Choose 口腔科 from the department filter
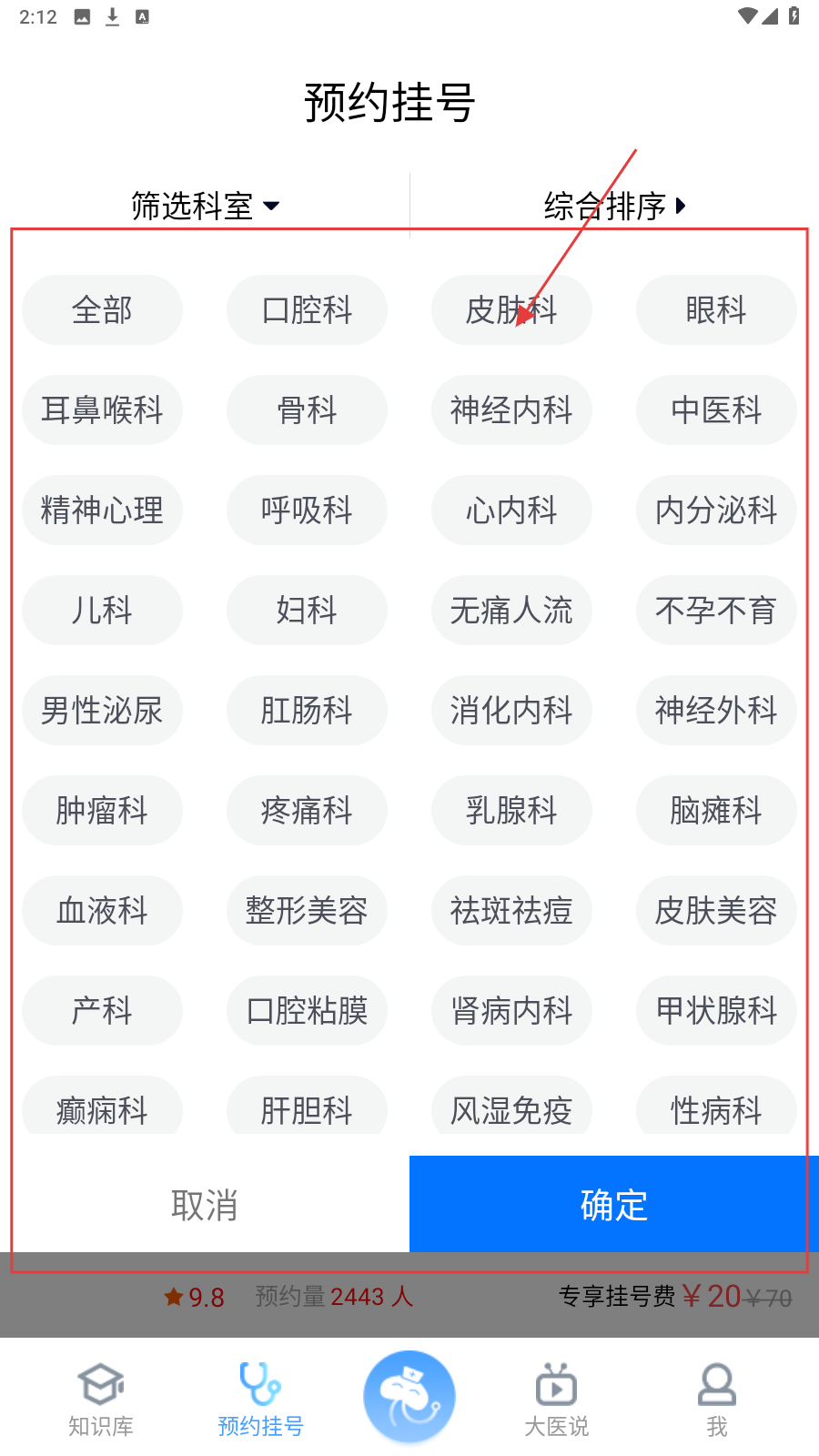Image resolution: width=819 pixels, height=1456 pixels. click(x=307, y=310)
